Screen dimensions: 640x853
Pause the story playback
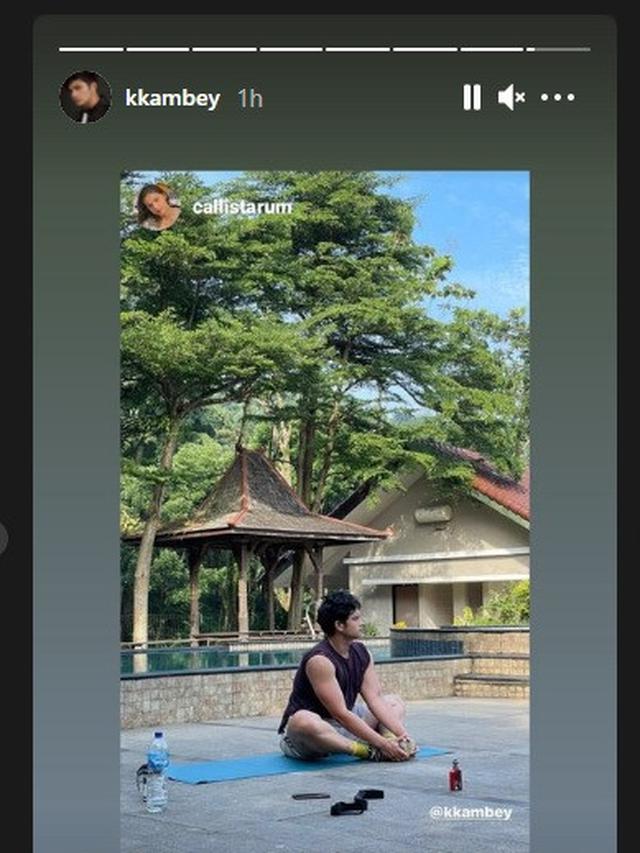[x=472, y=97]
